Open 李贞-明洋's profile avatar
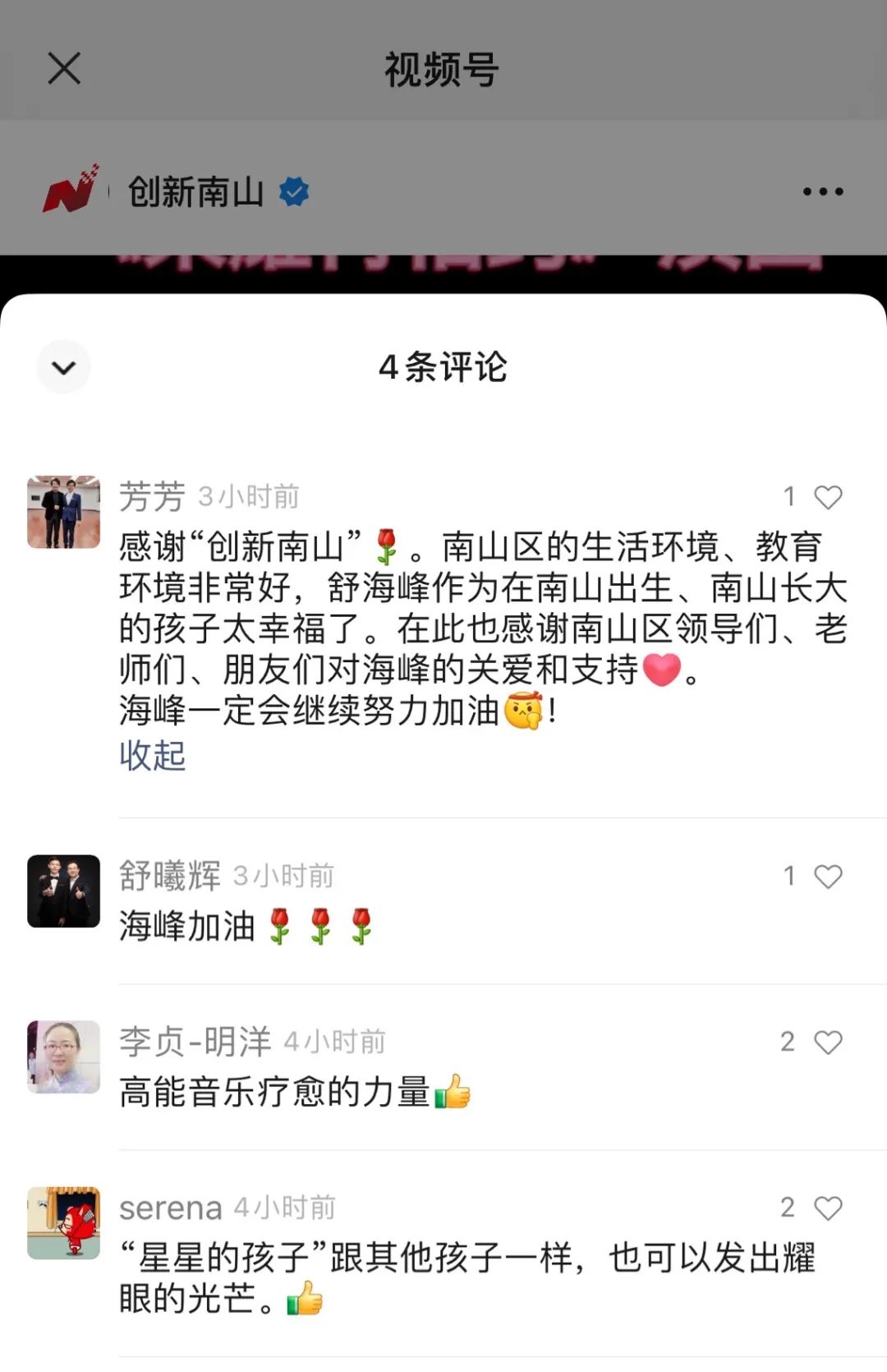Image resolution: width=887 pixels, height=1372 pixels. (x=64, y=1057)
